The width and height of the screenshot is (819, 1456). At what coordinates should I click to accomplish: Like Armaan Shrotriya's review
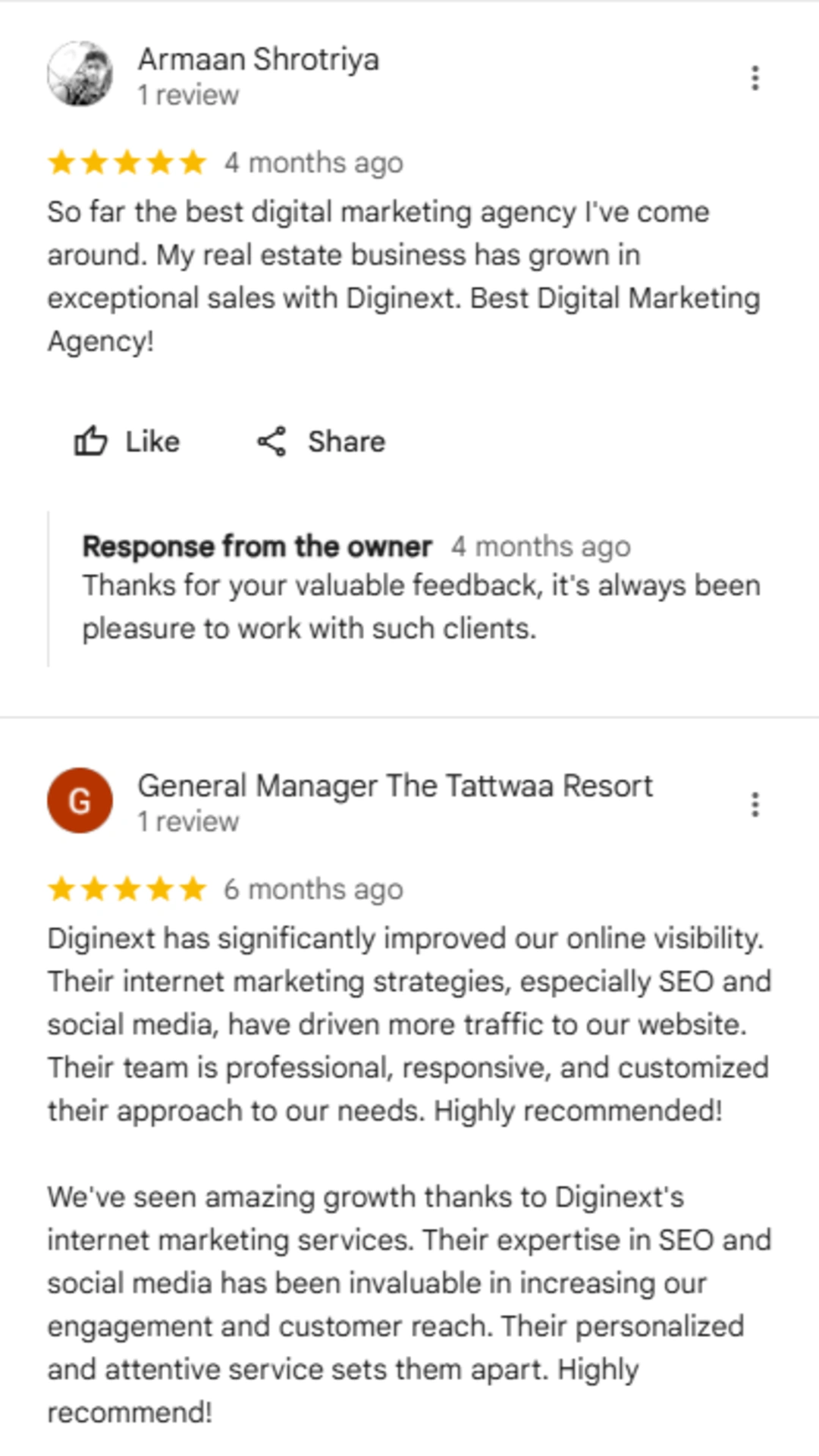[x=127, y=441]
